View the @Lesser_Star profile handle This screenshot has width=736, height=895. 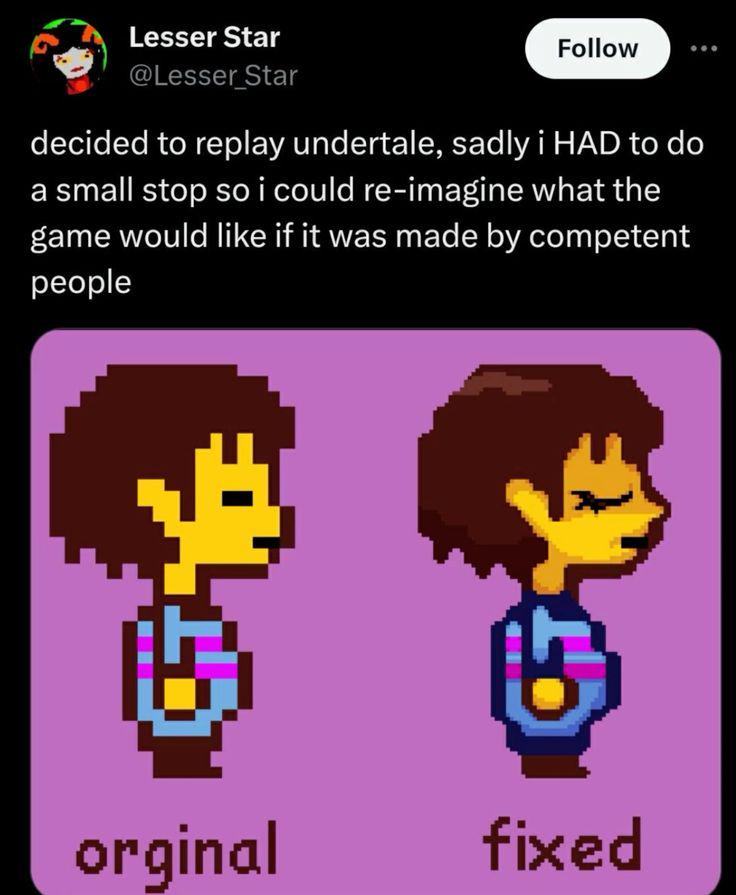tap(212, 75)
